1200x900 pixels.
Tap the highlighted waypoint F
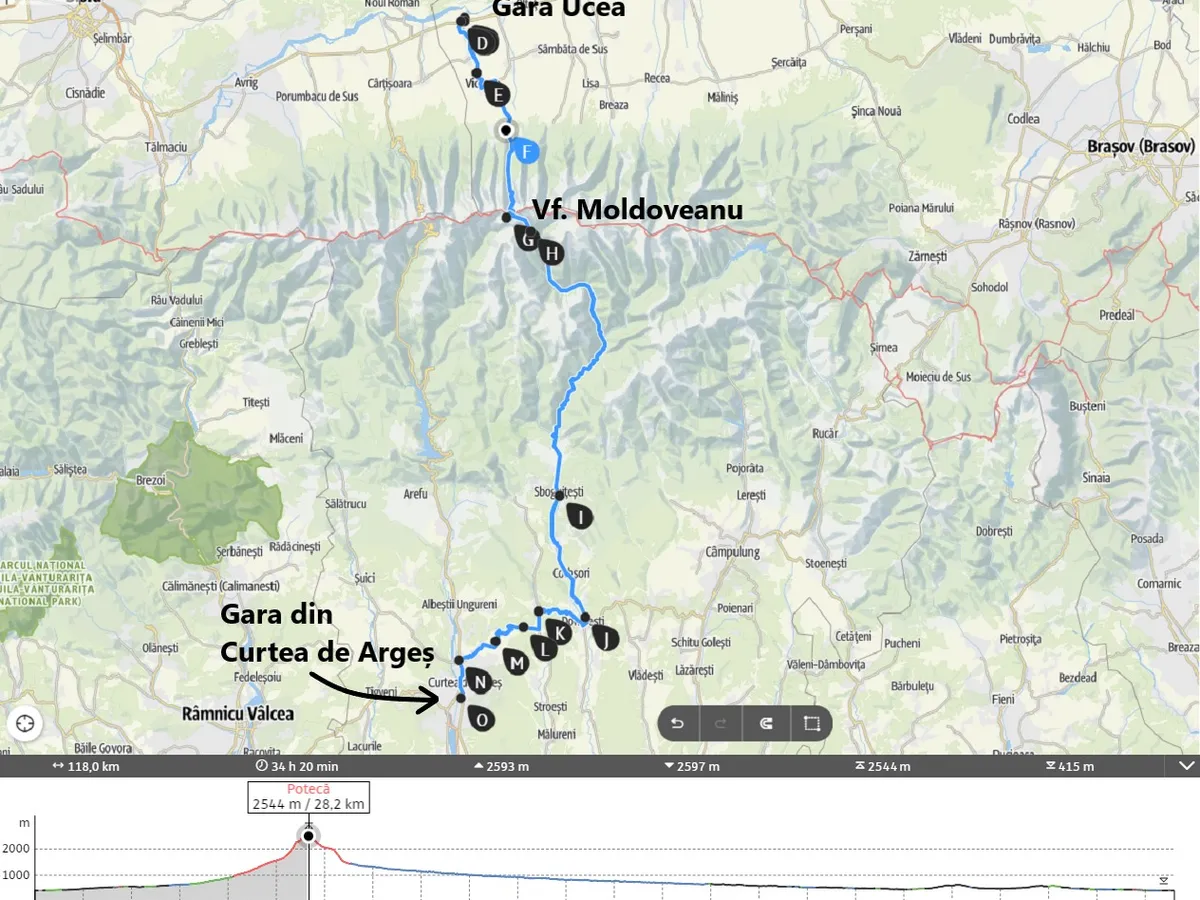pos(527,152)
